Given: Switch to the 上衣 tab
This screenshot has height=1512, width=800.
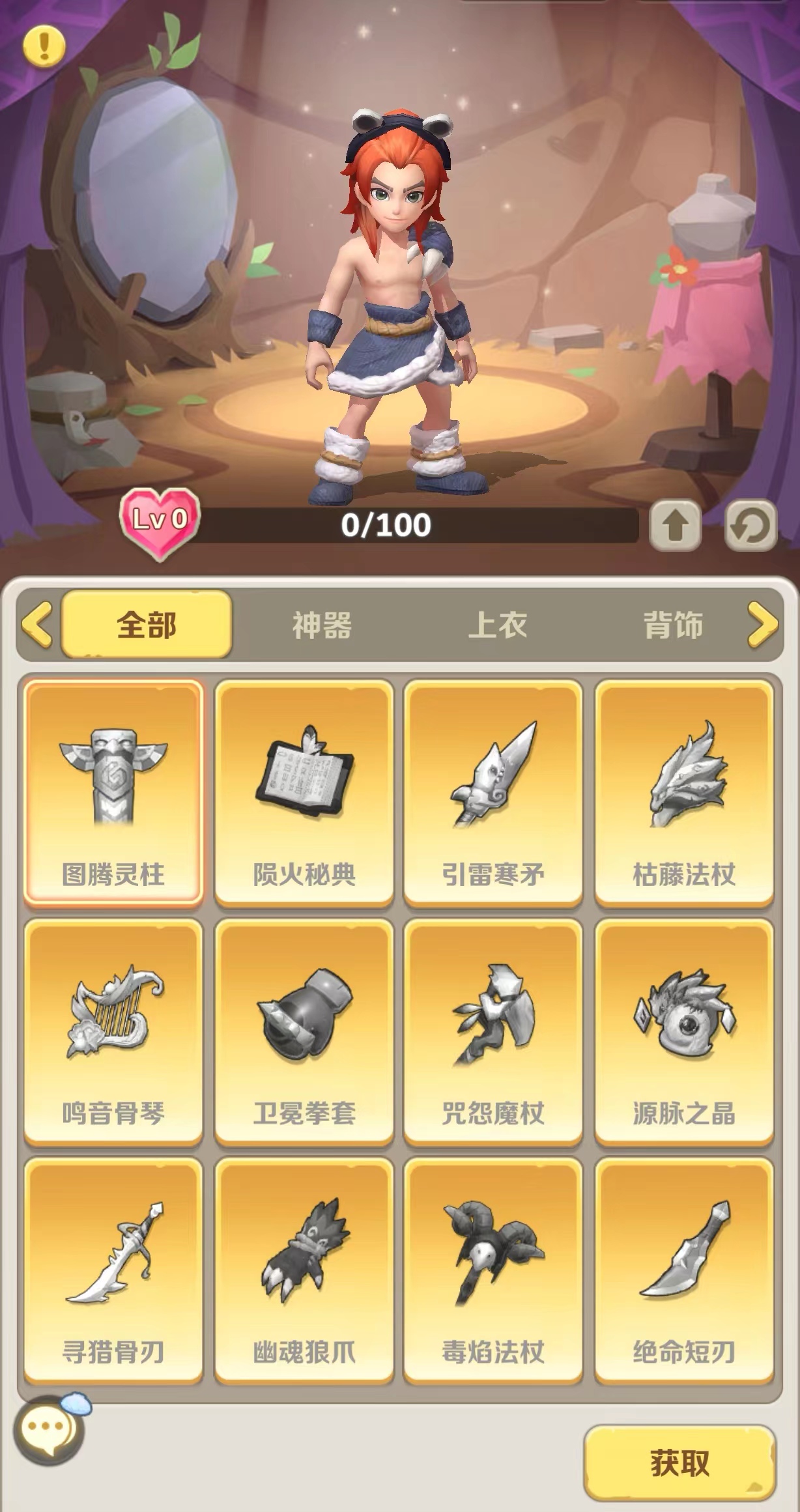Looking at the screenshot, I should pos(498,625).
